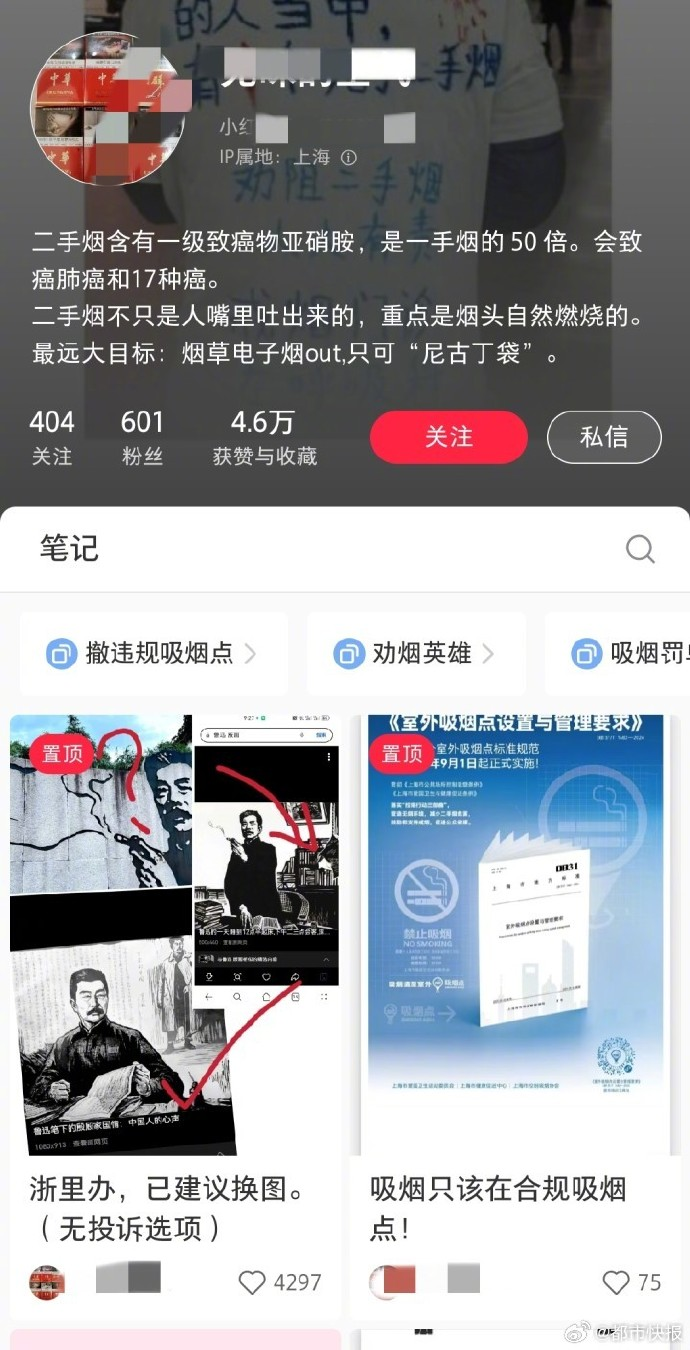The width and height of the screenshot is (690, 1350).
Task: Open the 601 粉丝 followers list
Action: coord(142,437)
